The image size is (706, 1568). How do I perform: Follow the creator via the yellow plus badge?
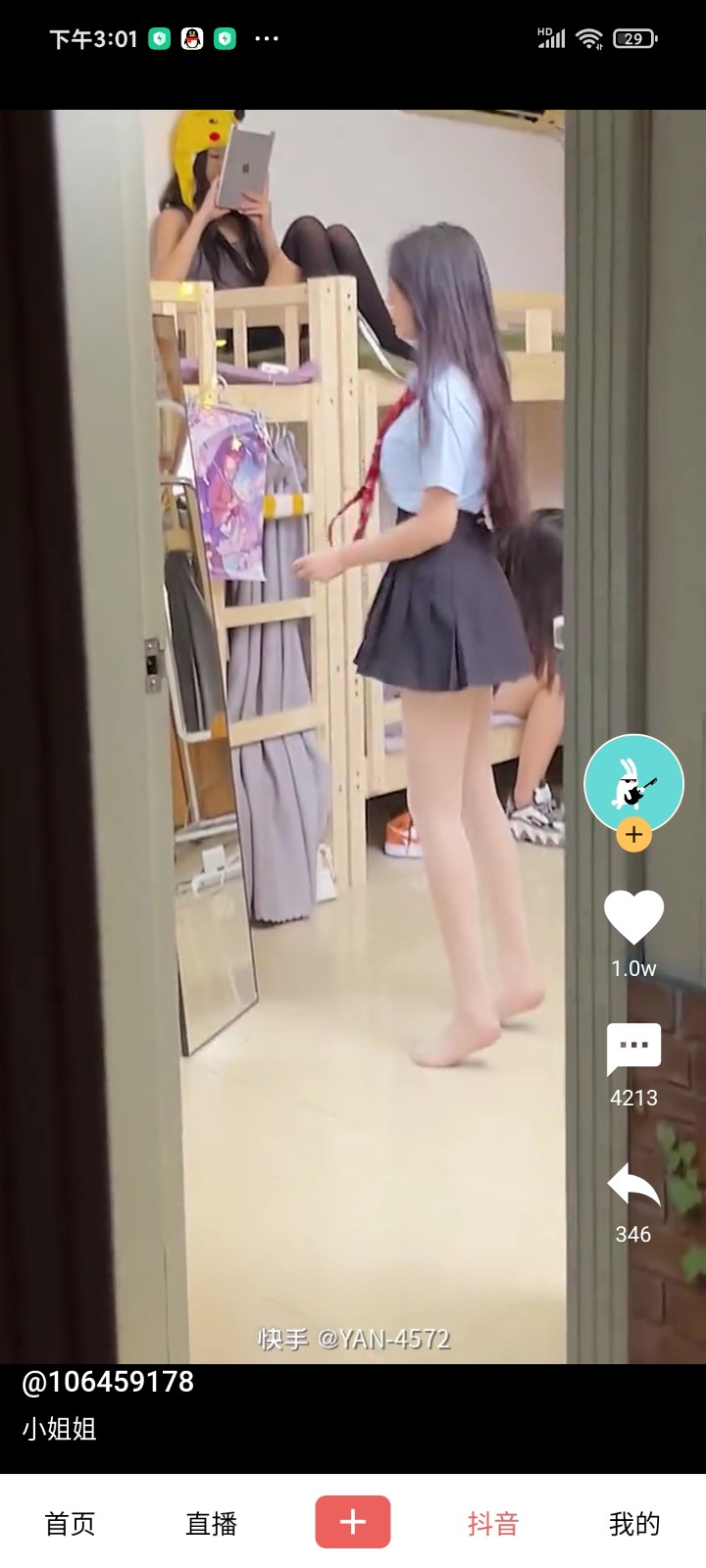click(633, 835)
